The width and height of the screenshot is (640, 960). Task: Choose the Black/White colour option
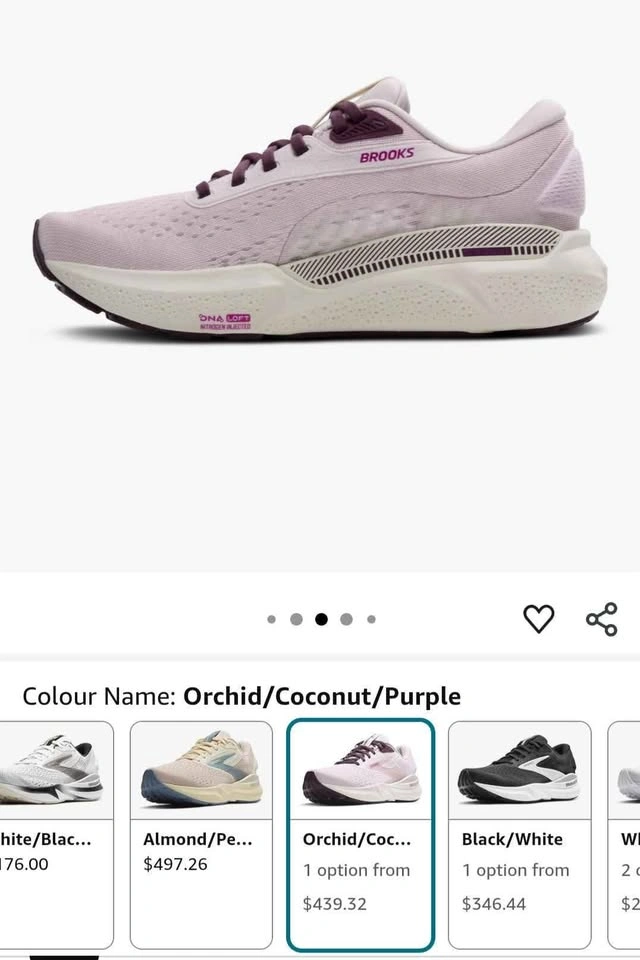(519, 832)
